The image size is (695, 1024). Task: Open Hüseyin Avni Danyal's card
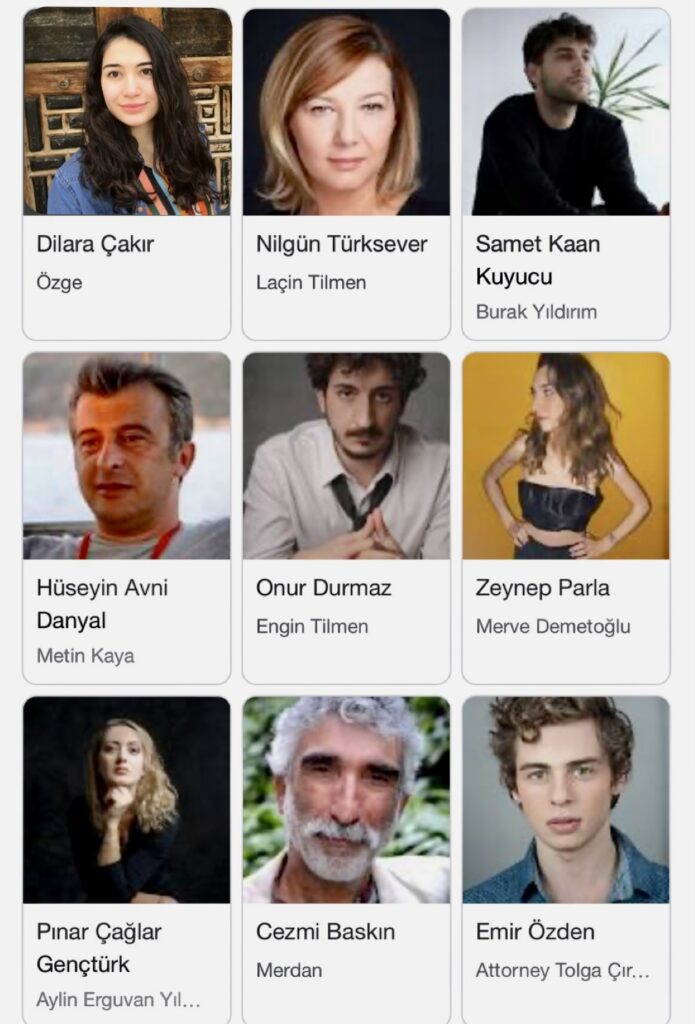click(x=127, y=516)
